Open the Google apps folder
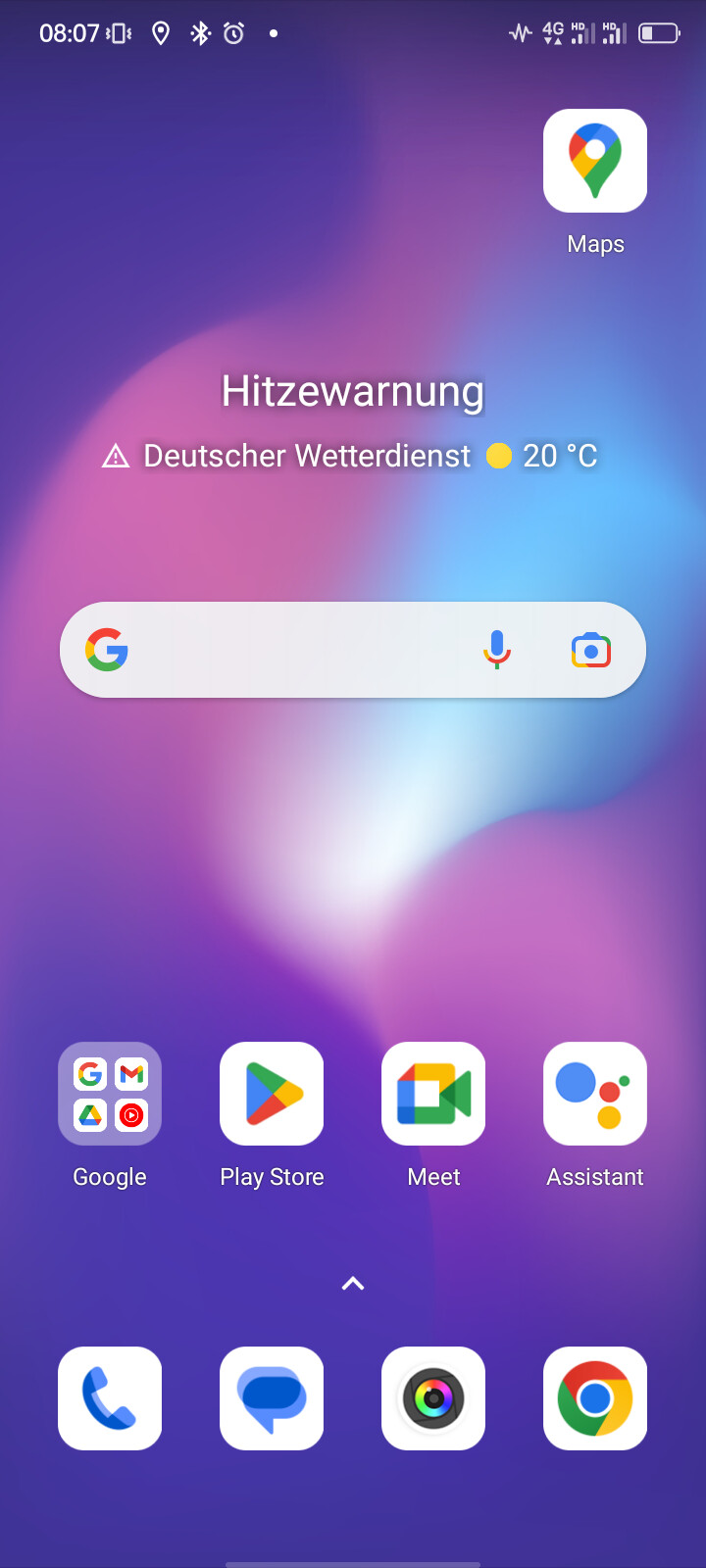The height and width of the screenshot is (1568, 706). (x=110, y=1094)
